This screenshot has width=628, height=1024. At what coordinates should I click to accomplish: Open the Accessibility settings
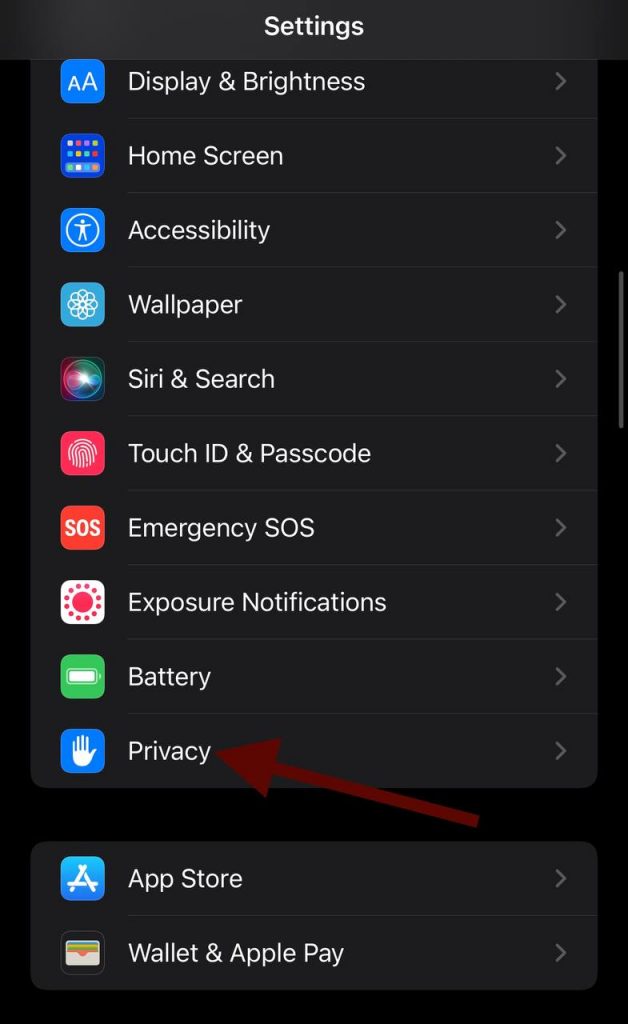199,230
